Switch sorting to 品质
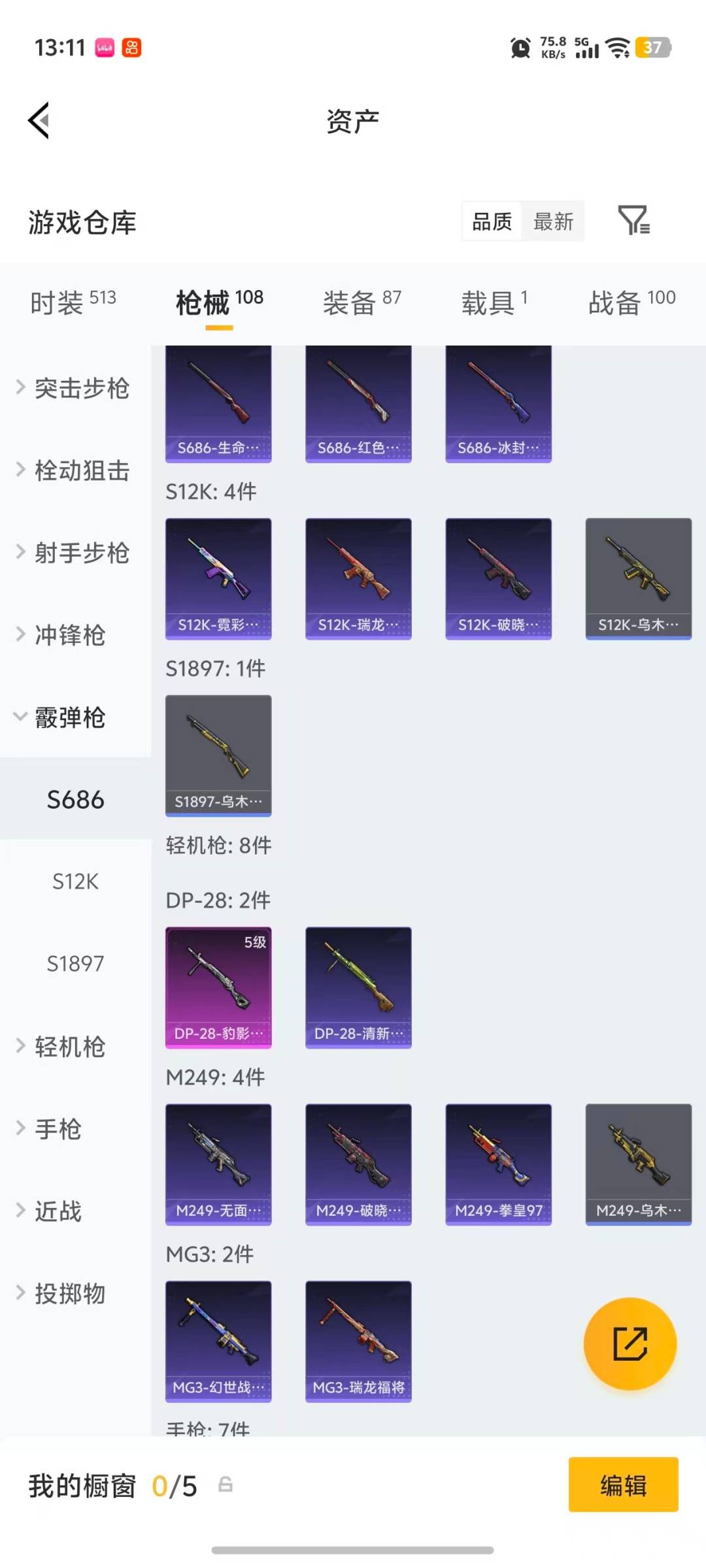 pyautogui.click(x=491, y=222)
